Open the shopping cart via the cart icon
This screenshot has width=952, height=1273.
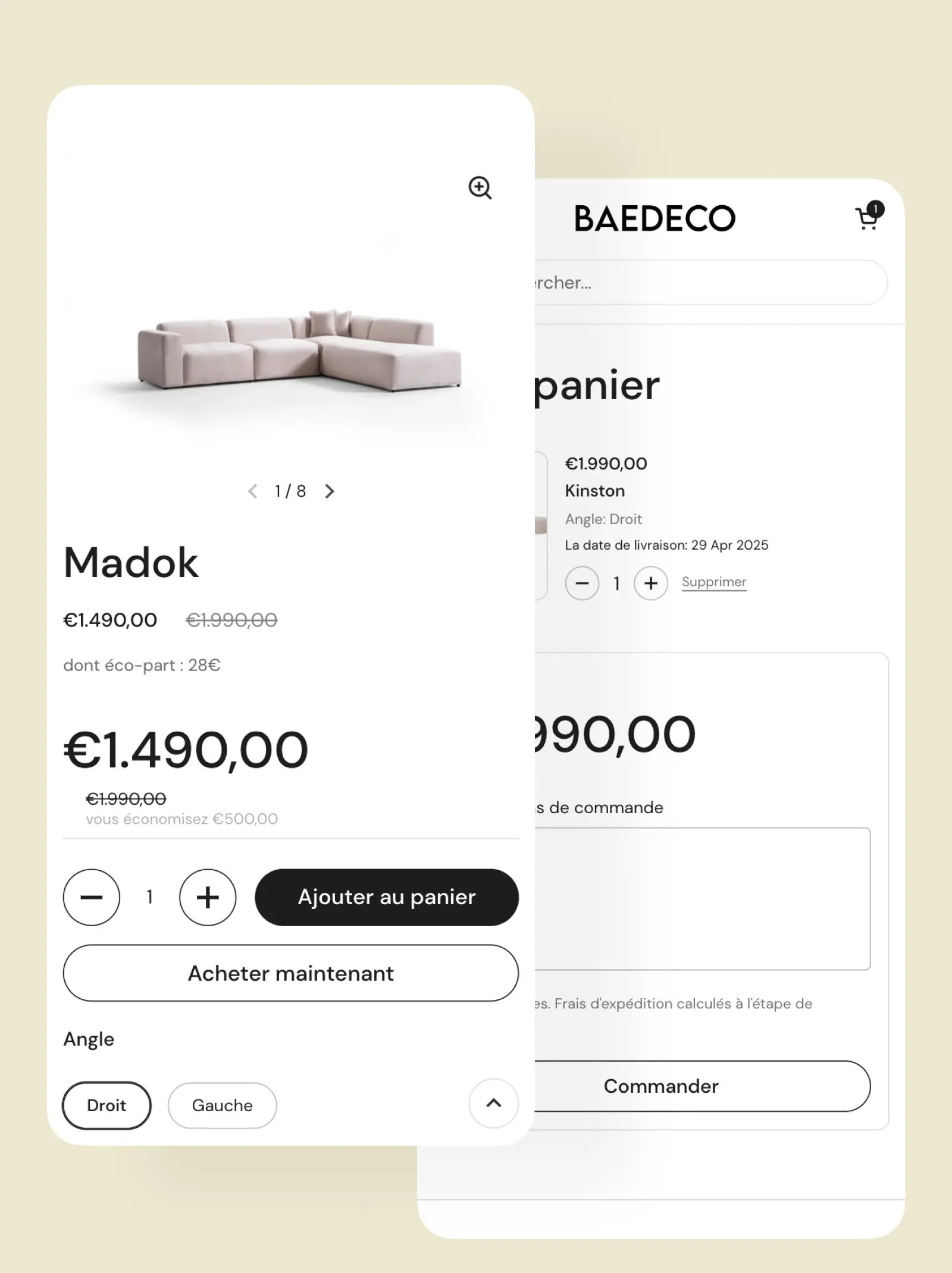coord(867,218)
